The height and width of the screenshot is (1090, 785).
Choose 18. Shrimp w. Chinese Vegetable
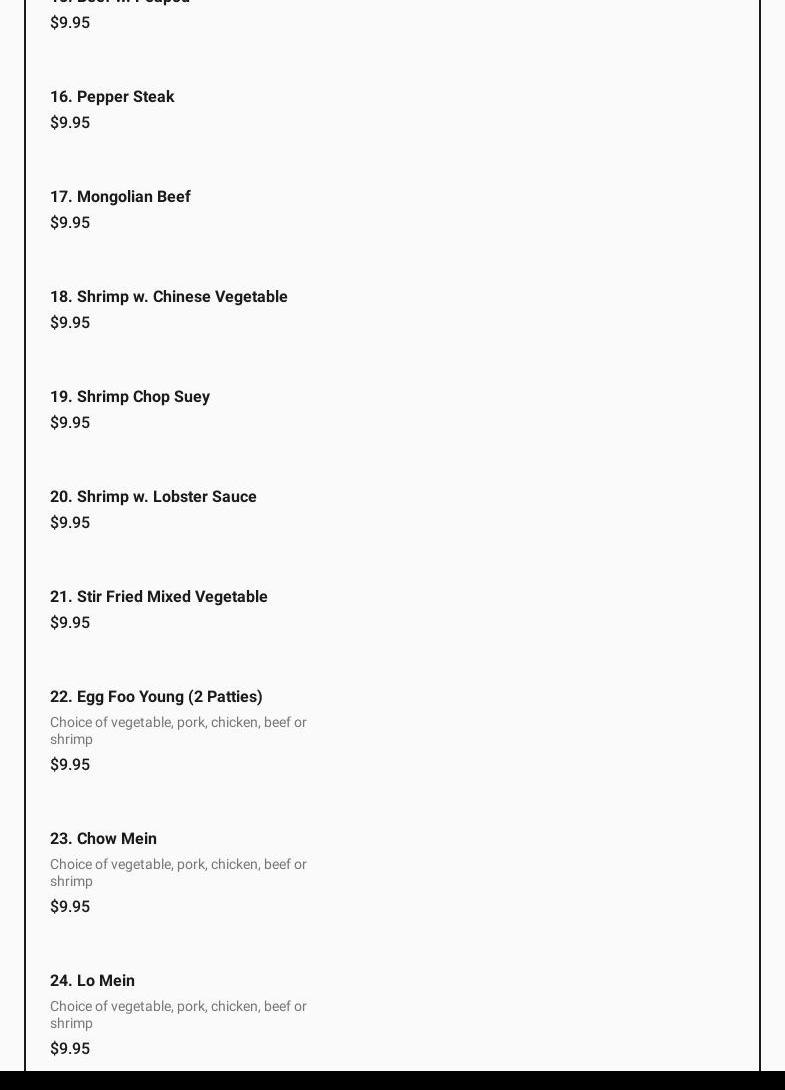[x=168, y=297]
